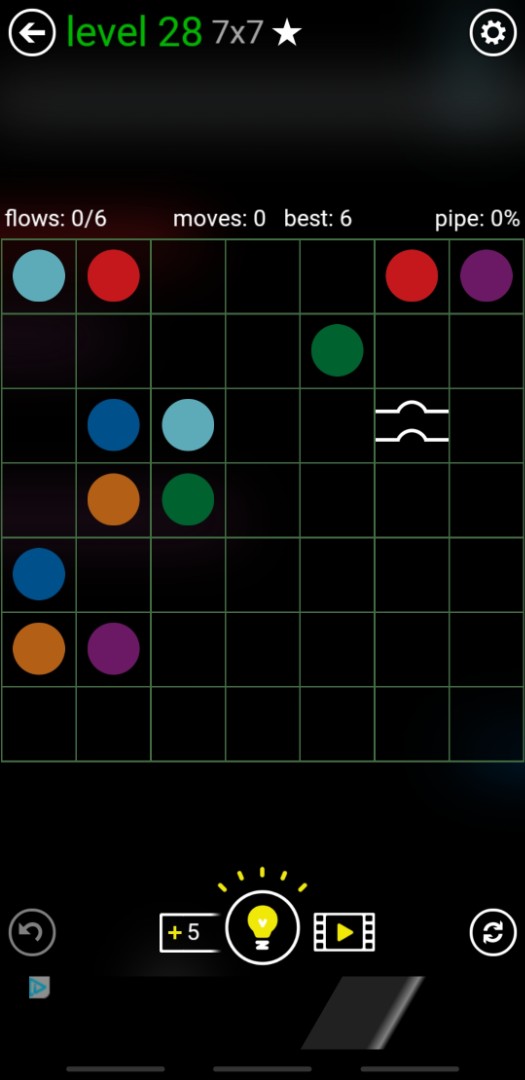This screenshot has width=525, height=1080.
Task: Use the lightbulb hint button
Action: point(262,928)
